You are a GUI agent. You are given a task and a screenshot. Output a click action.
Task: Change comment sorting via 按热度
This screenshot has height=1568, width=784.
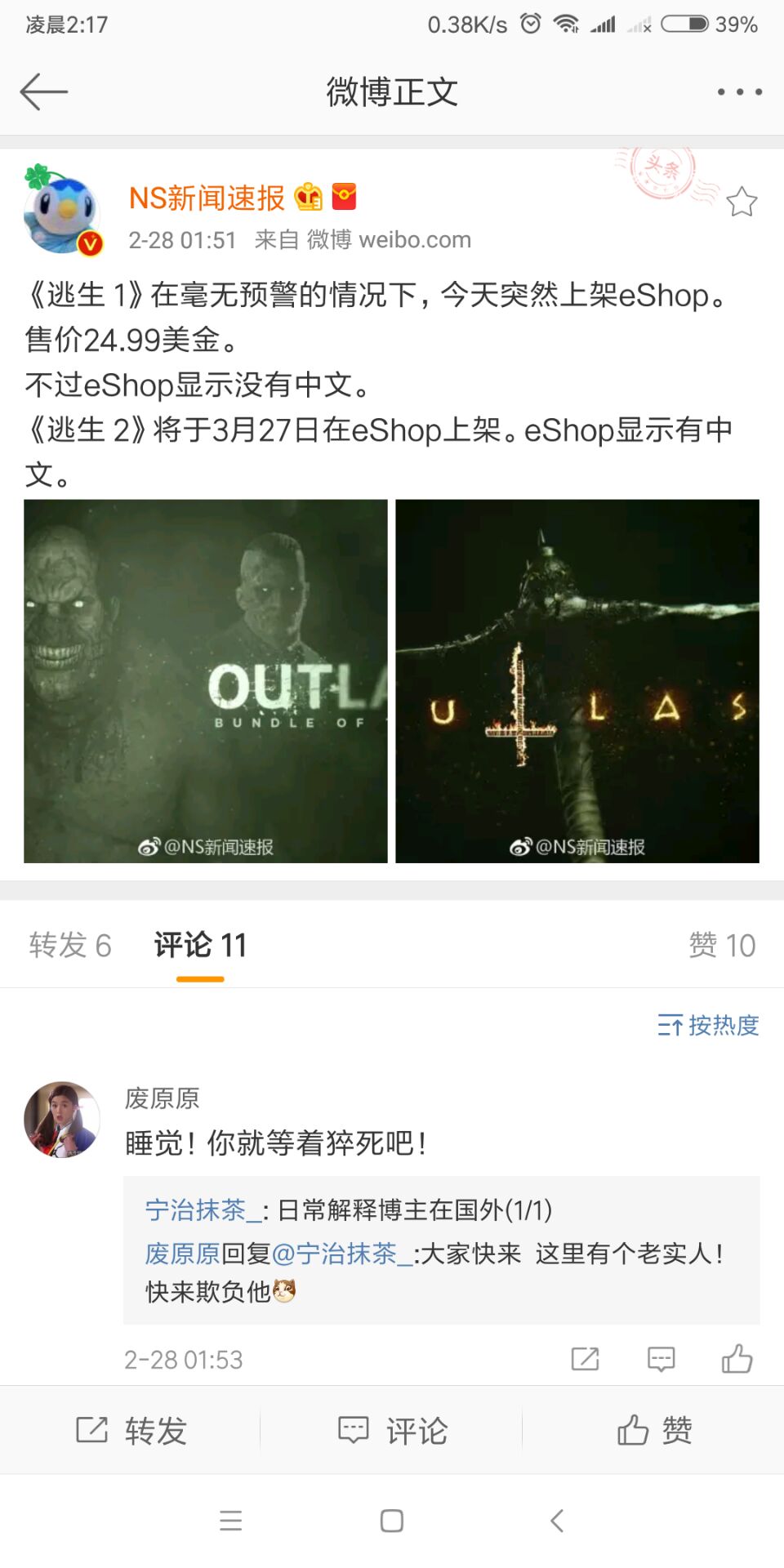point(709,1025)
